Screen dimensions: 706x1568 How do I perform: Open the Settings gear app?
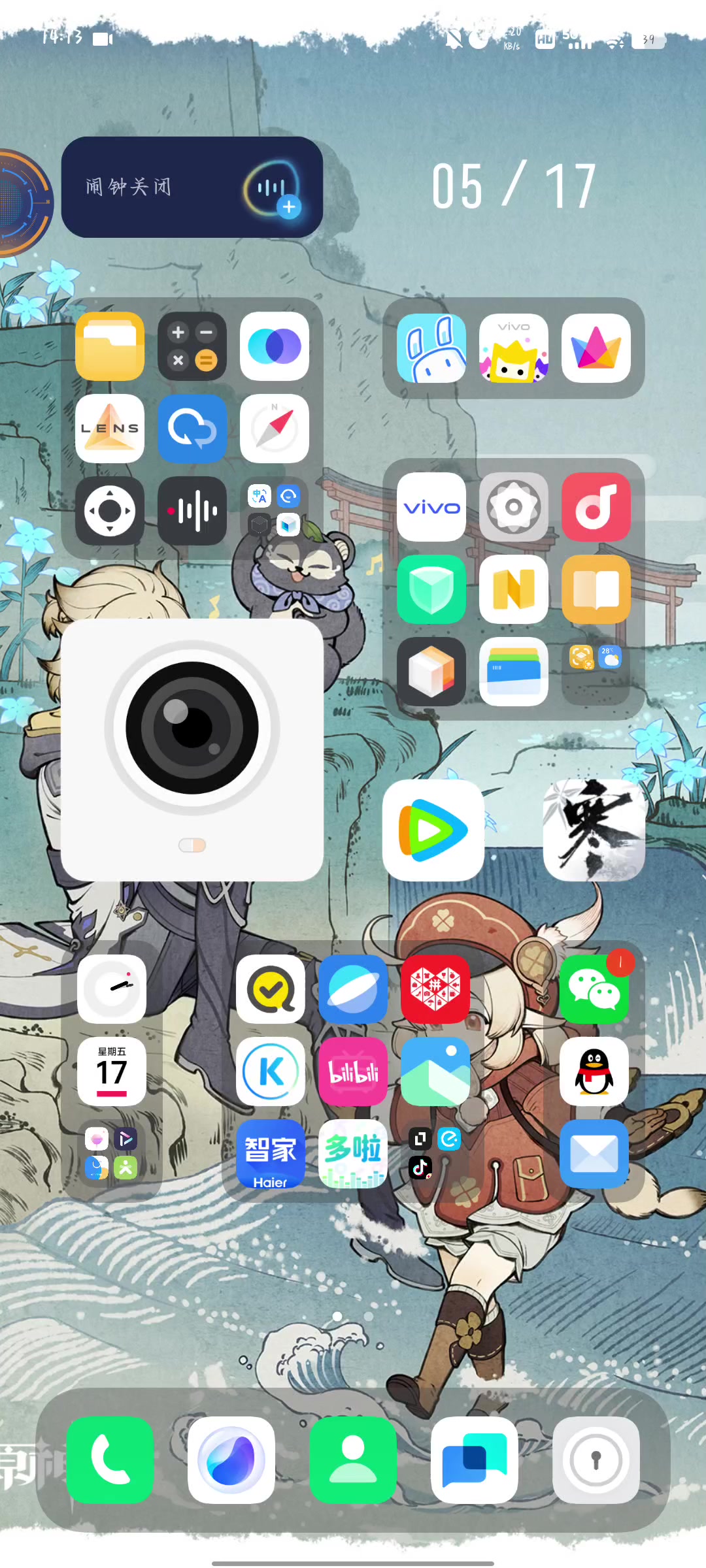(514, 507)
